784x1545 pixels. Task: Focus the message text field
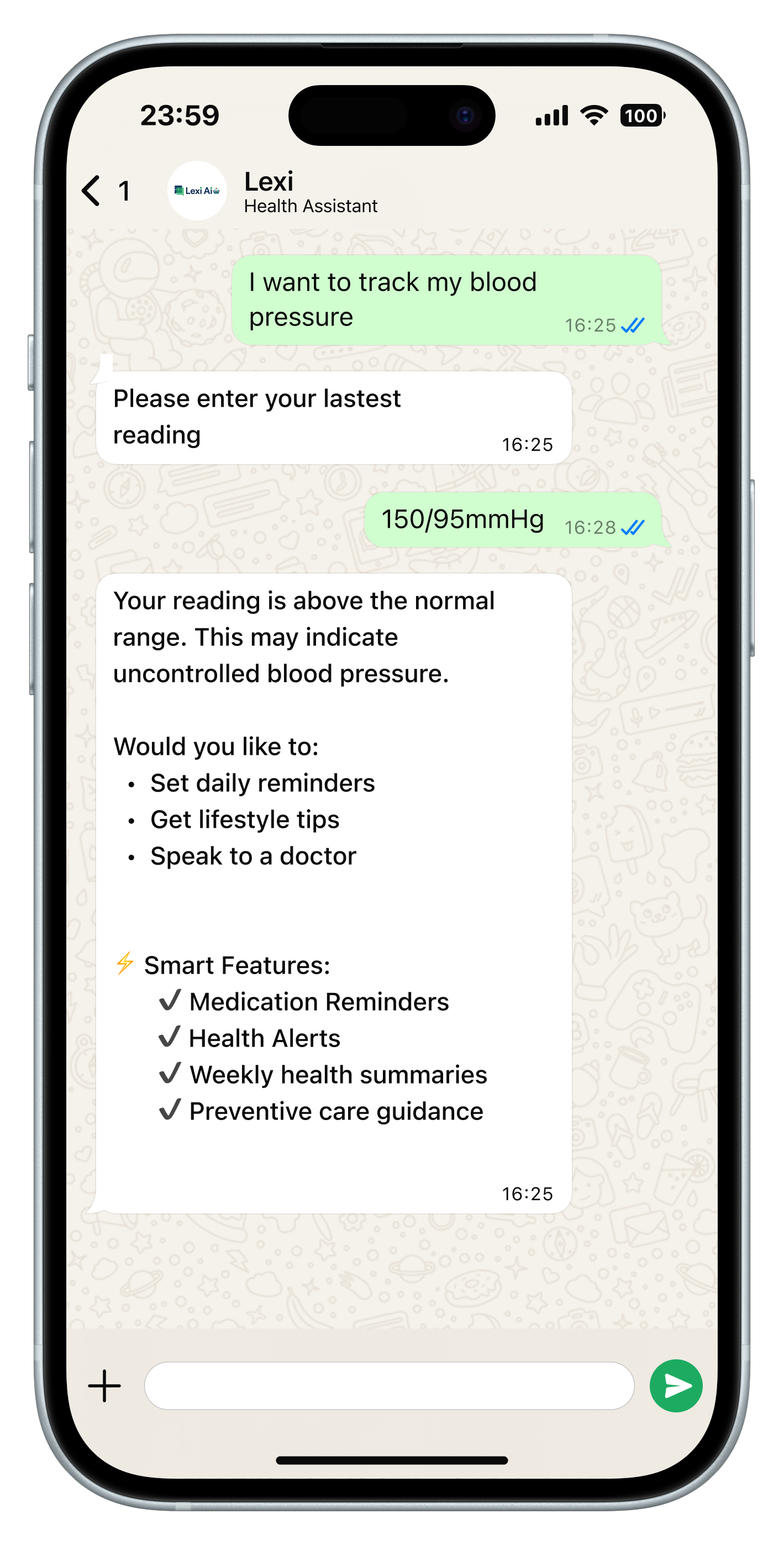[x=389, y=1385]
